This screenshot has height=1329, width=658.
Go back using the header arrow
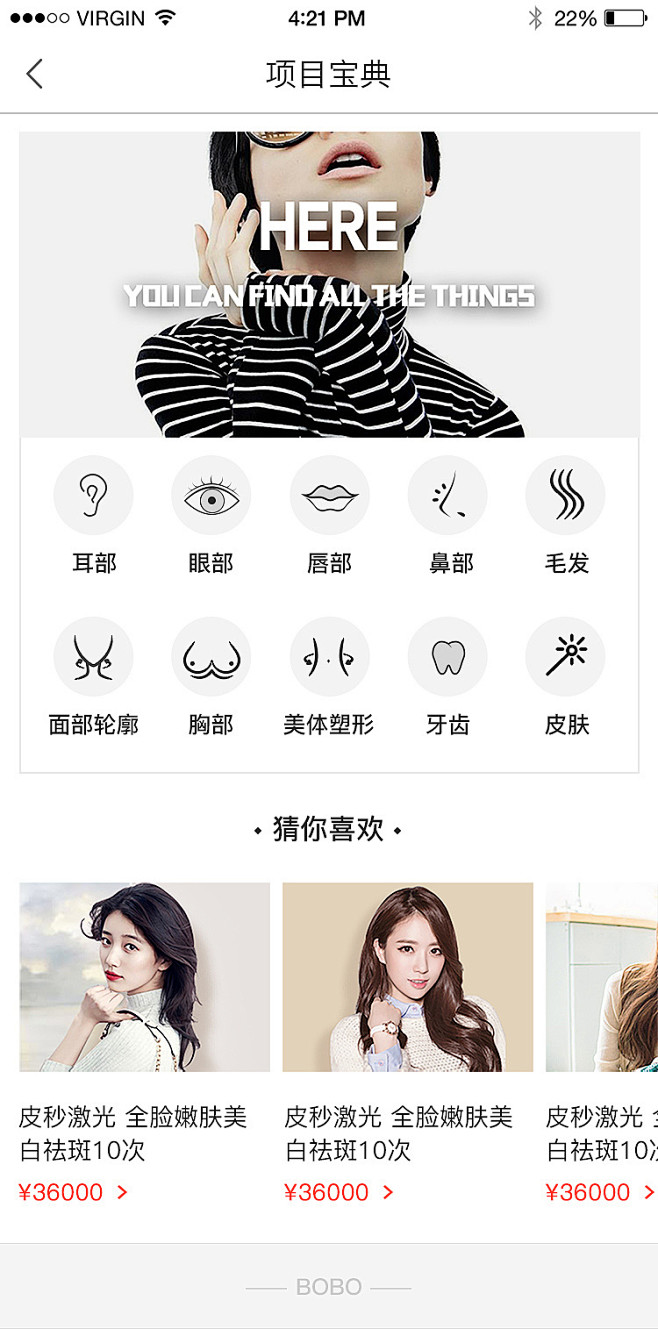pos(35,74)
